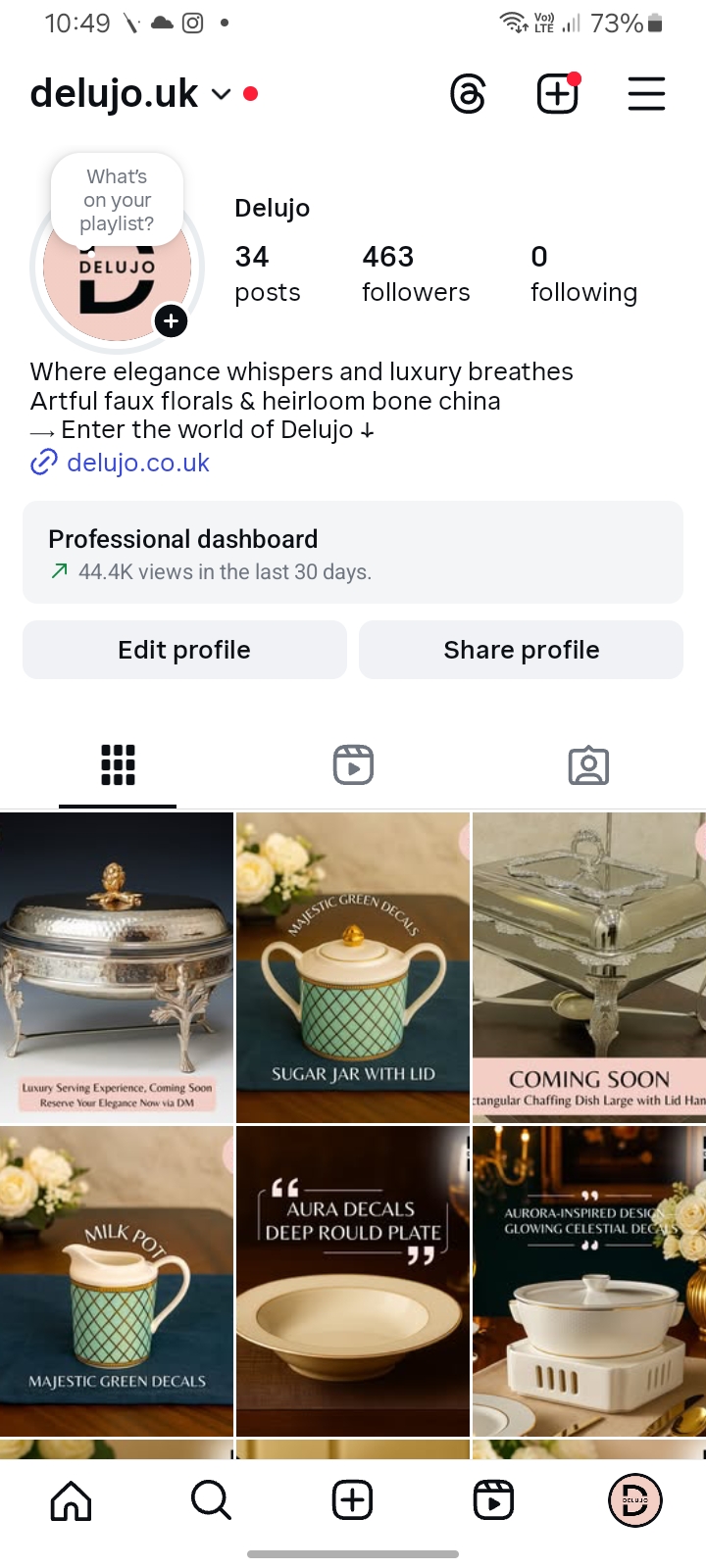
Task: Open the Sugar Jar With Lid post
Action: pos(353,967)
